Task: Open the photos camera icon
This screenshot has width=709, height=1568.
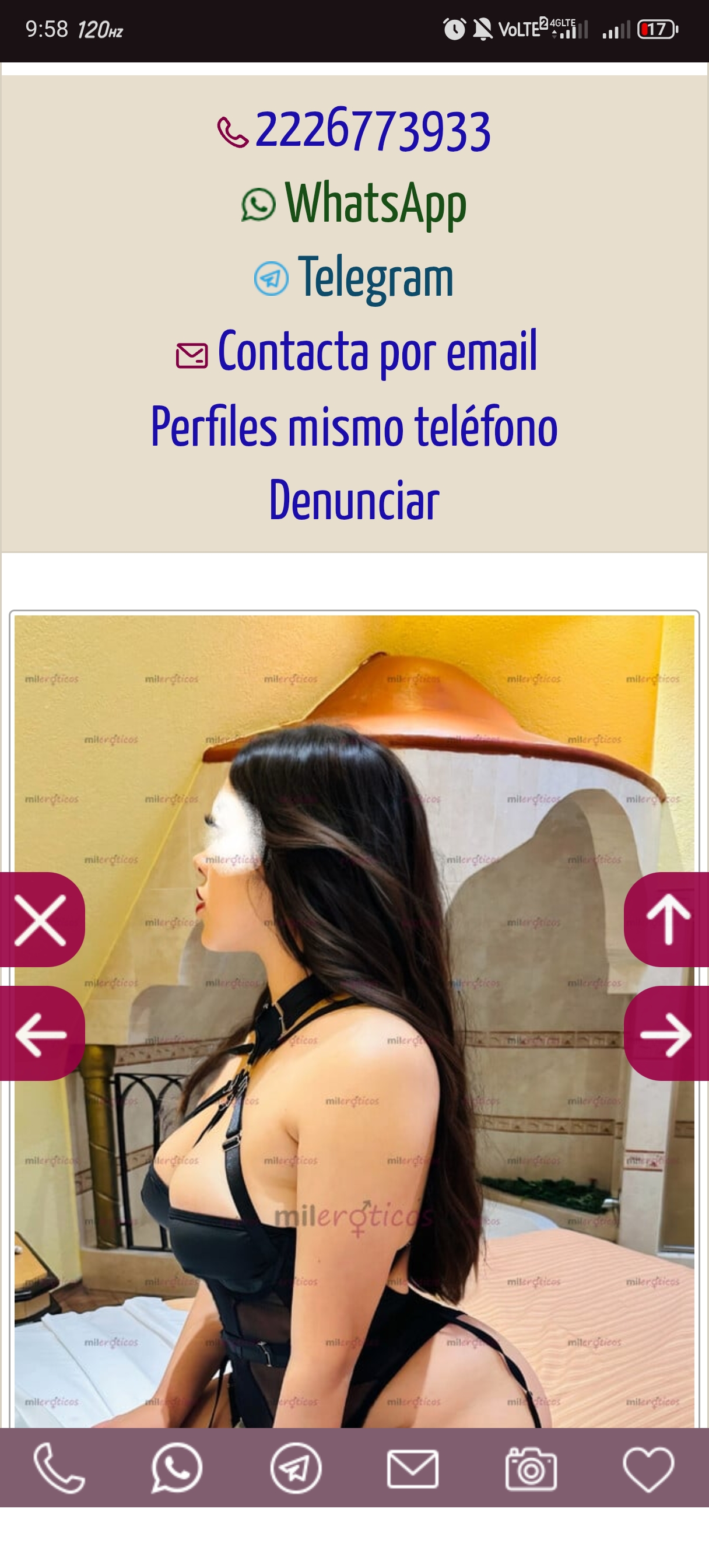Action: click(x=531, y=1469)
